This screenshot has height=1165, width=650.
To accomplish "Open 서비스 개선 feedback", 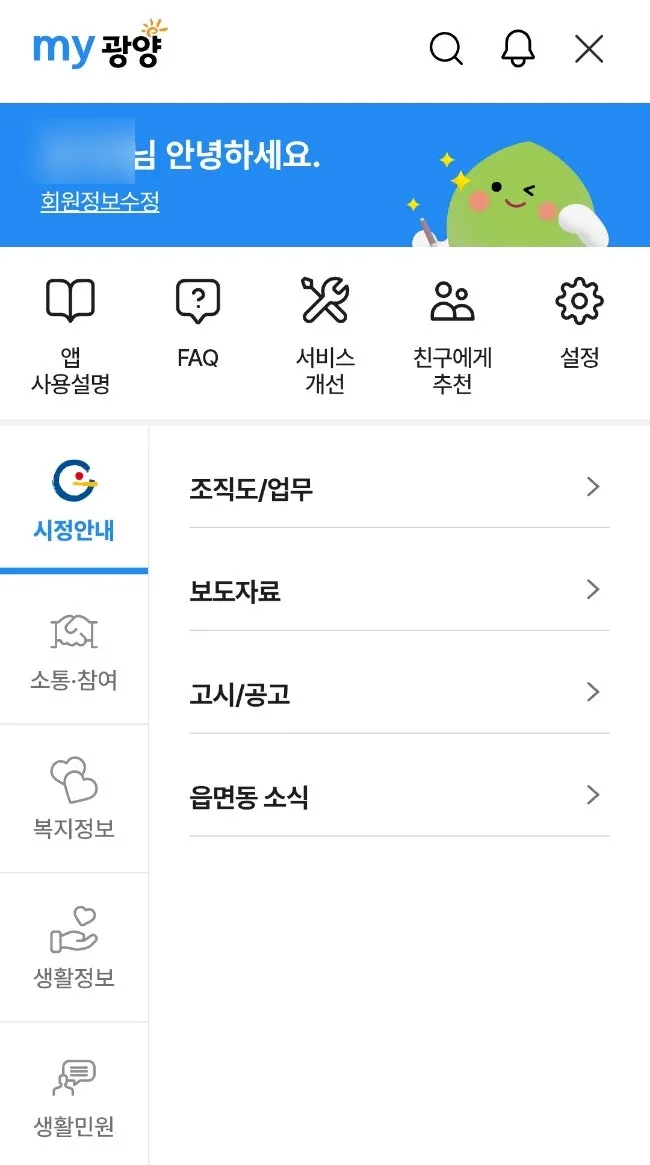I will [x=325, y=335].
